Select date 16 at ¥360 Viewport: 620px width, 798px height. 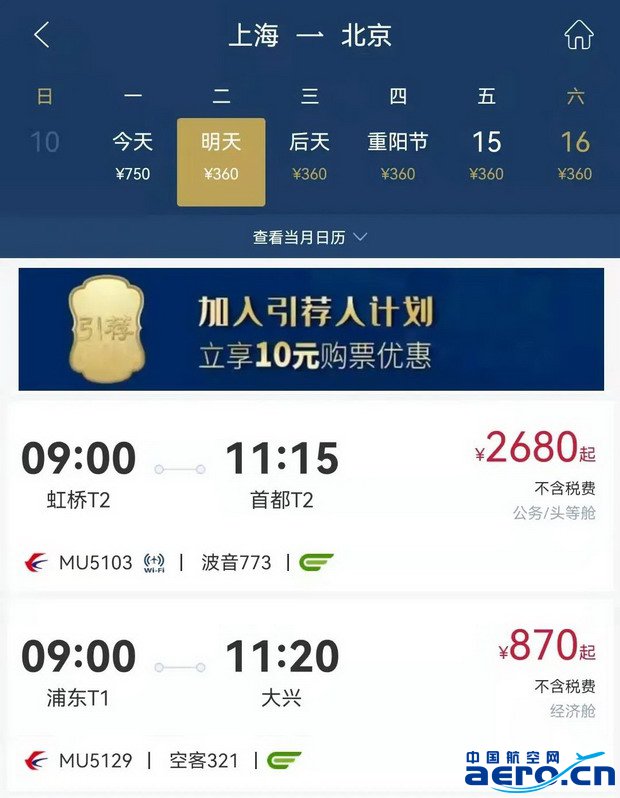tap(575, 157)
